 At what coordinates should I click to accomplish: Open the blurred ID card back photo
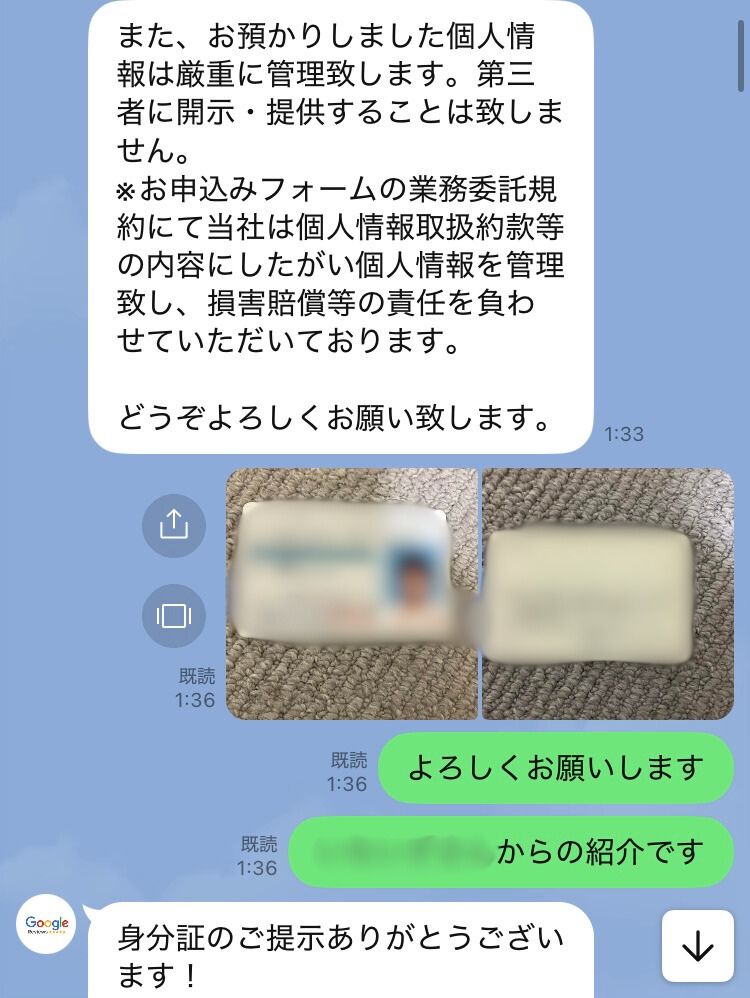coord(608,594)
